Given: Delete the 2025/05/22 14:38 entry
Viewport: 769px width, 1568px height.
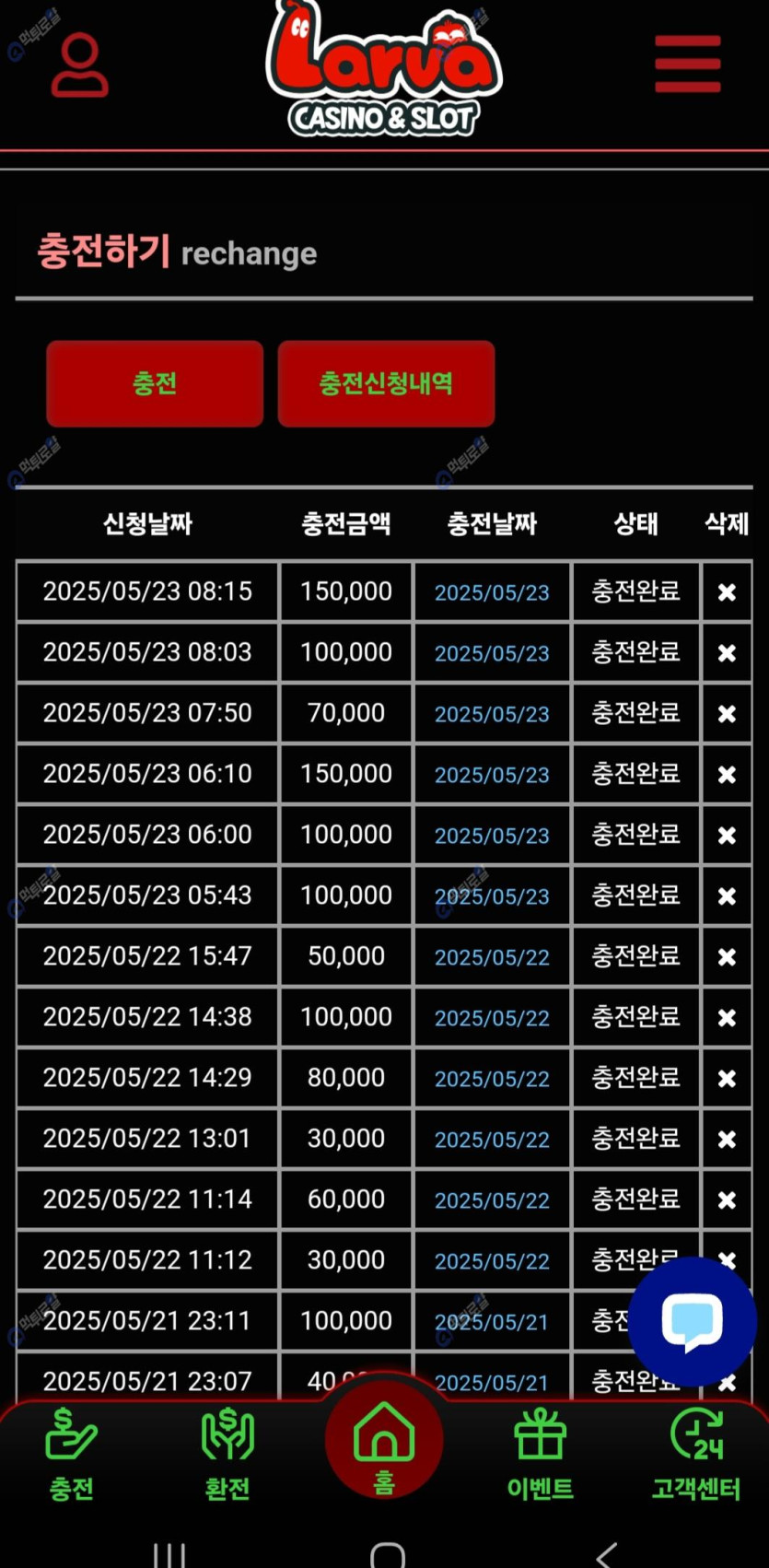Looking at the screenshot, I should (727, 1018).
